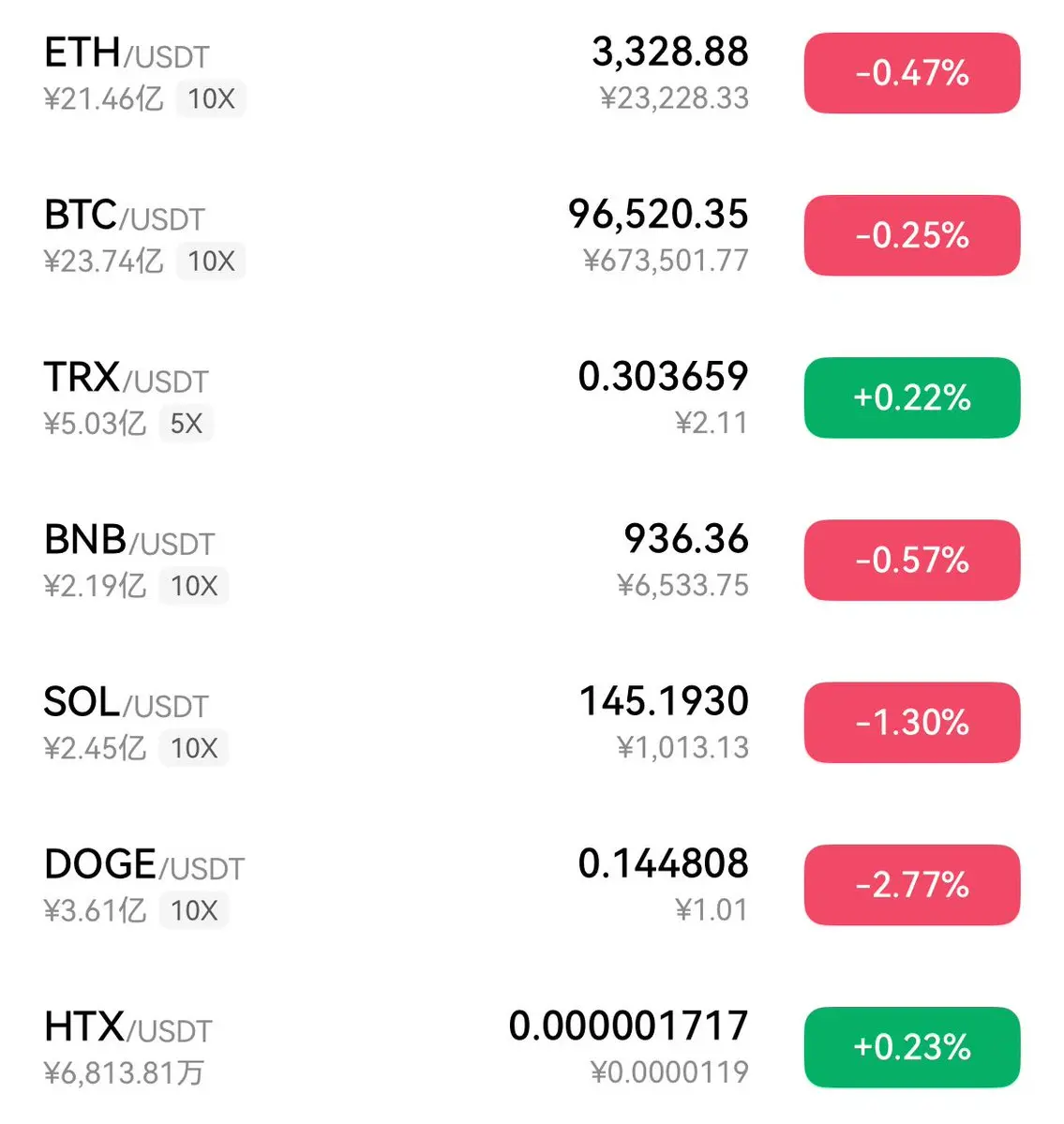The image size is (1064, 1124).
Task: Open the BTC/USDT market row
Action: pyautogui.click(x=124, y=217)
